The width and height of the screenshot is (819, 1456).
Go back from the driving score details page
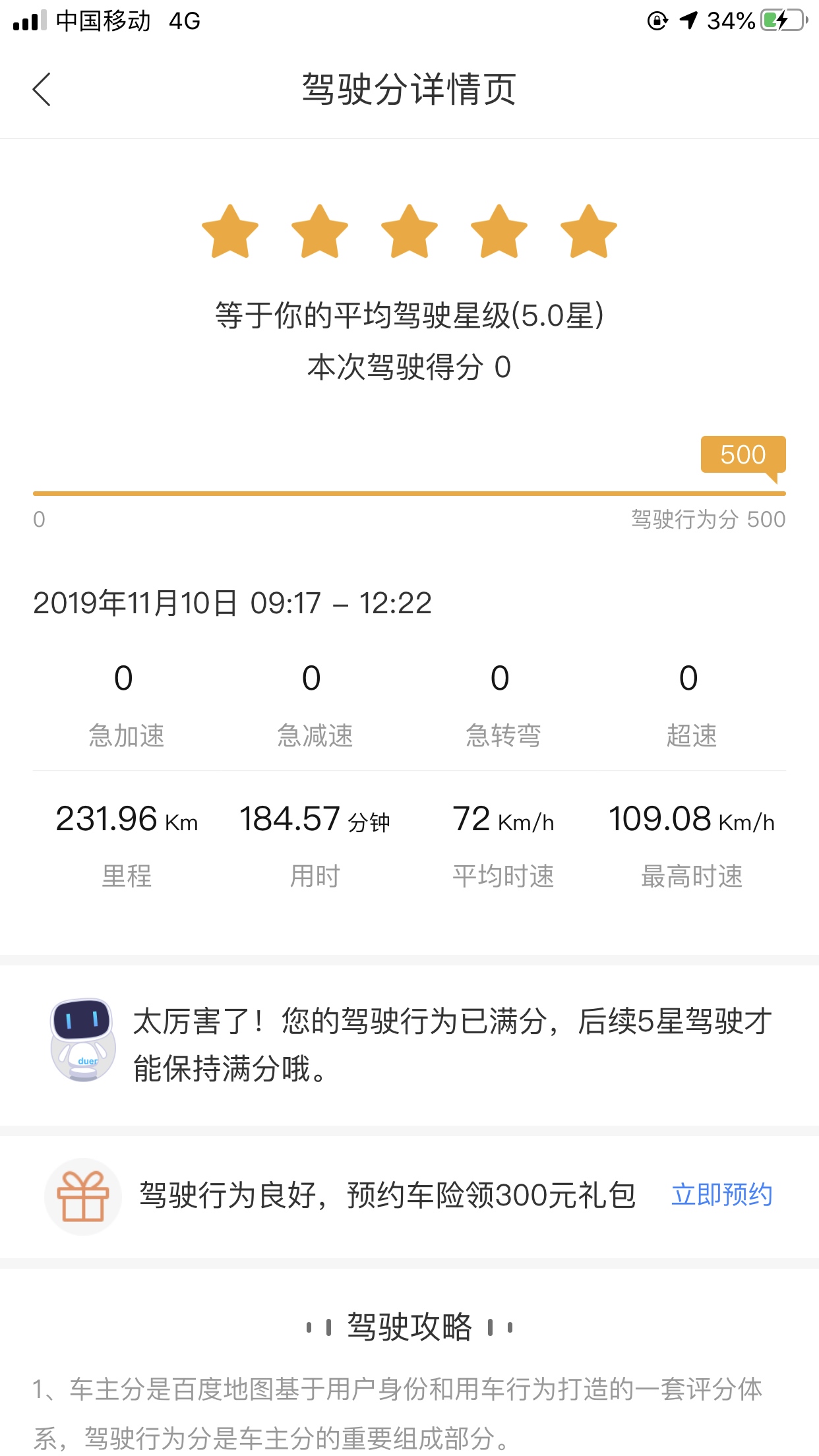42,90
